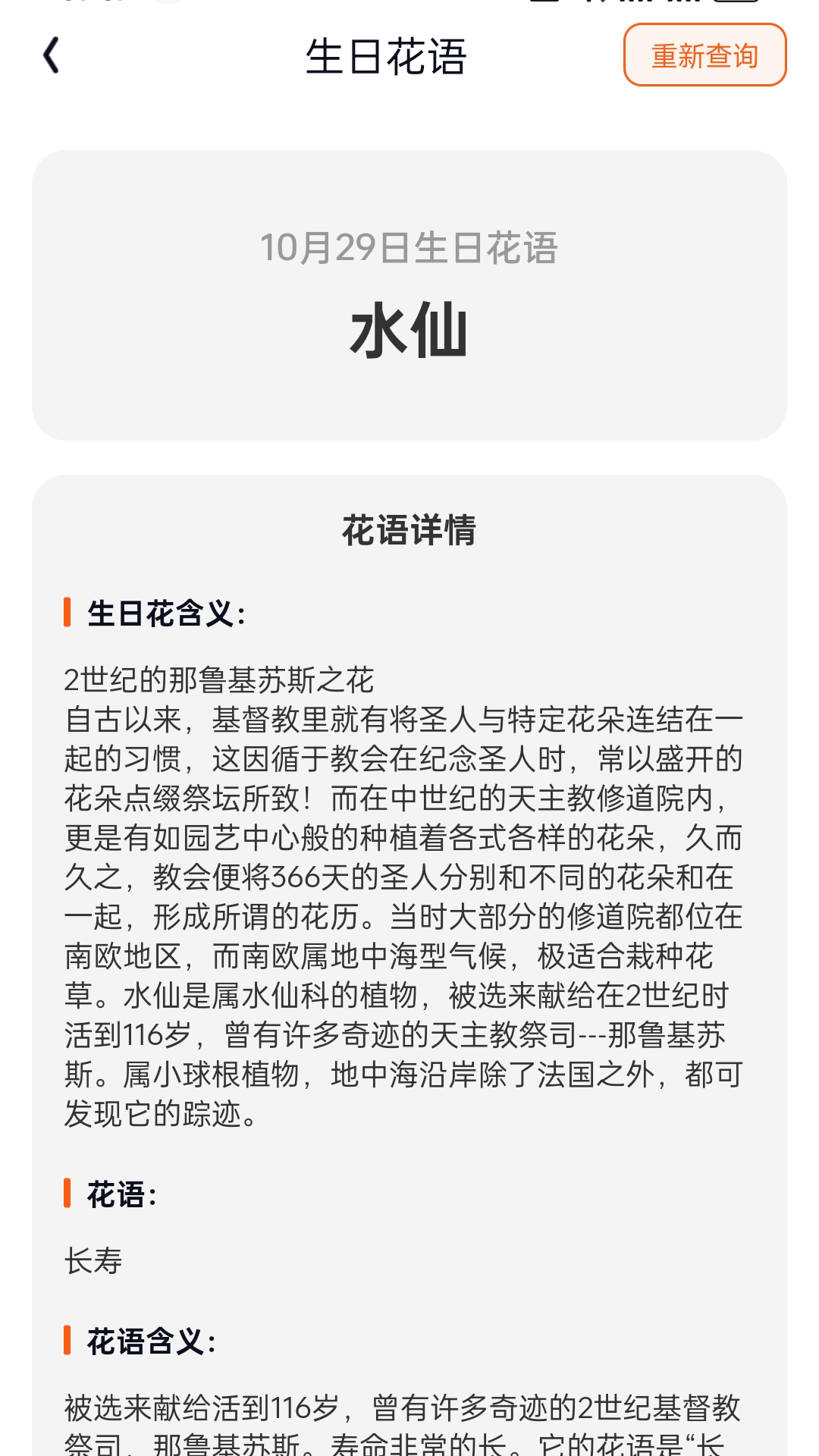Tap the gray card showing 水仙
Screen dimensions: 819x1456
[409, 294]
